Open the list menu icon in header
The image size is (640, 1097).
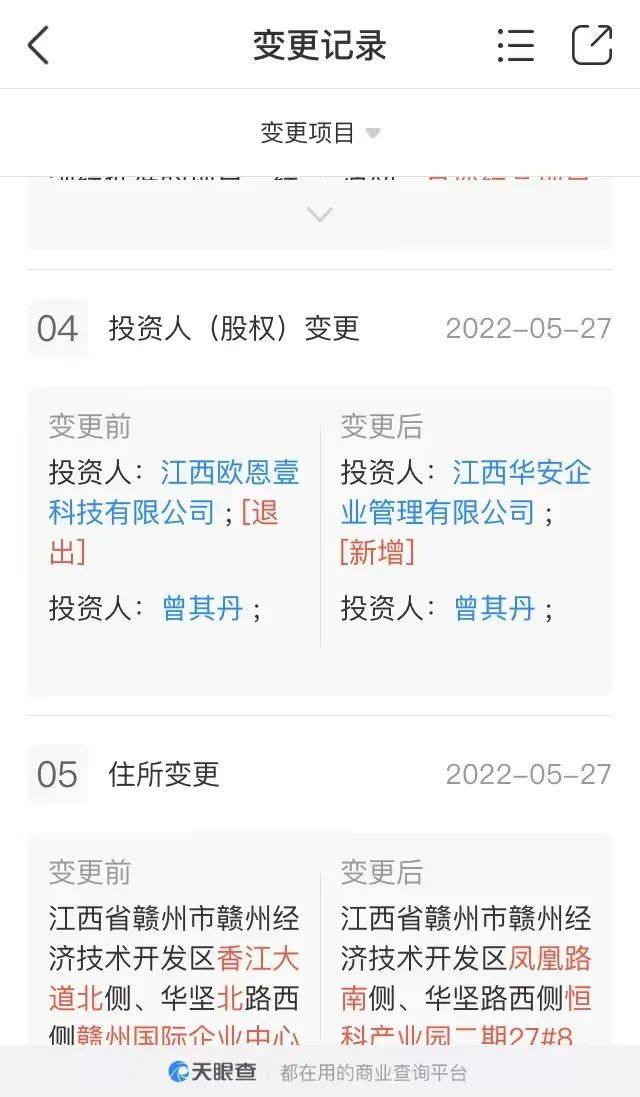point(516,45)
